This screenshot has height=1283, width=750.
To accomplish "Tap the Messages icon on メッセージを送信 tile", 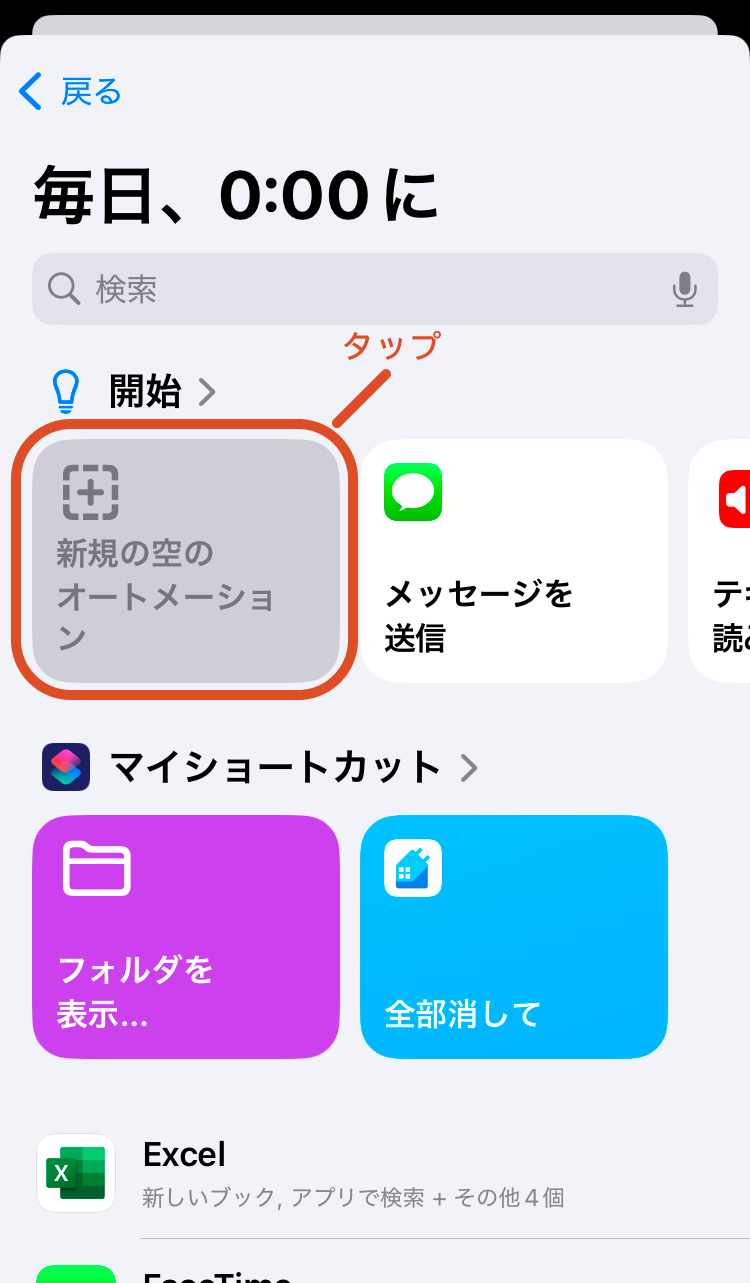I will [x=411, y=491].
